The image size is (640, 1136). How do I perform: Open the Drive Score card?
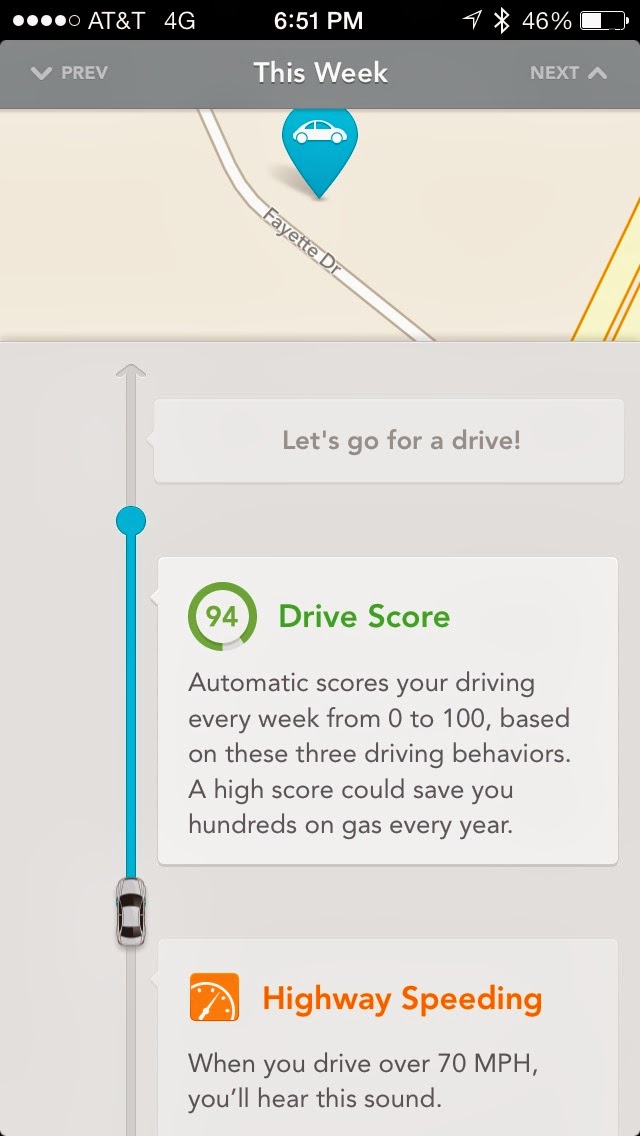pos(387,710)
